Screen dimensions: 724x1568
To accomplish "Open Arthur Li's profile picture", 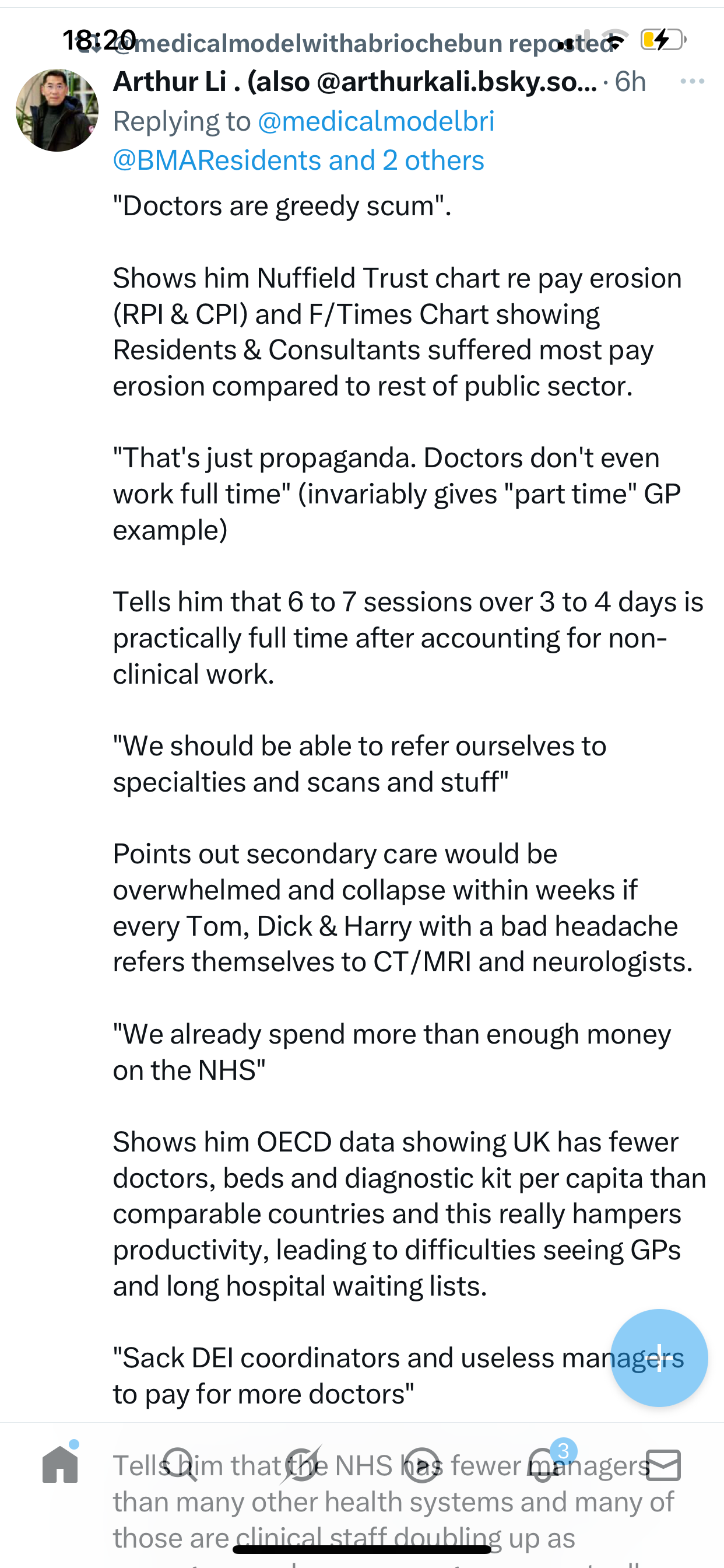I will (x=57, y=110).
